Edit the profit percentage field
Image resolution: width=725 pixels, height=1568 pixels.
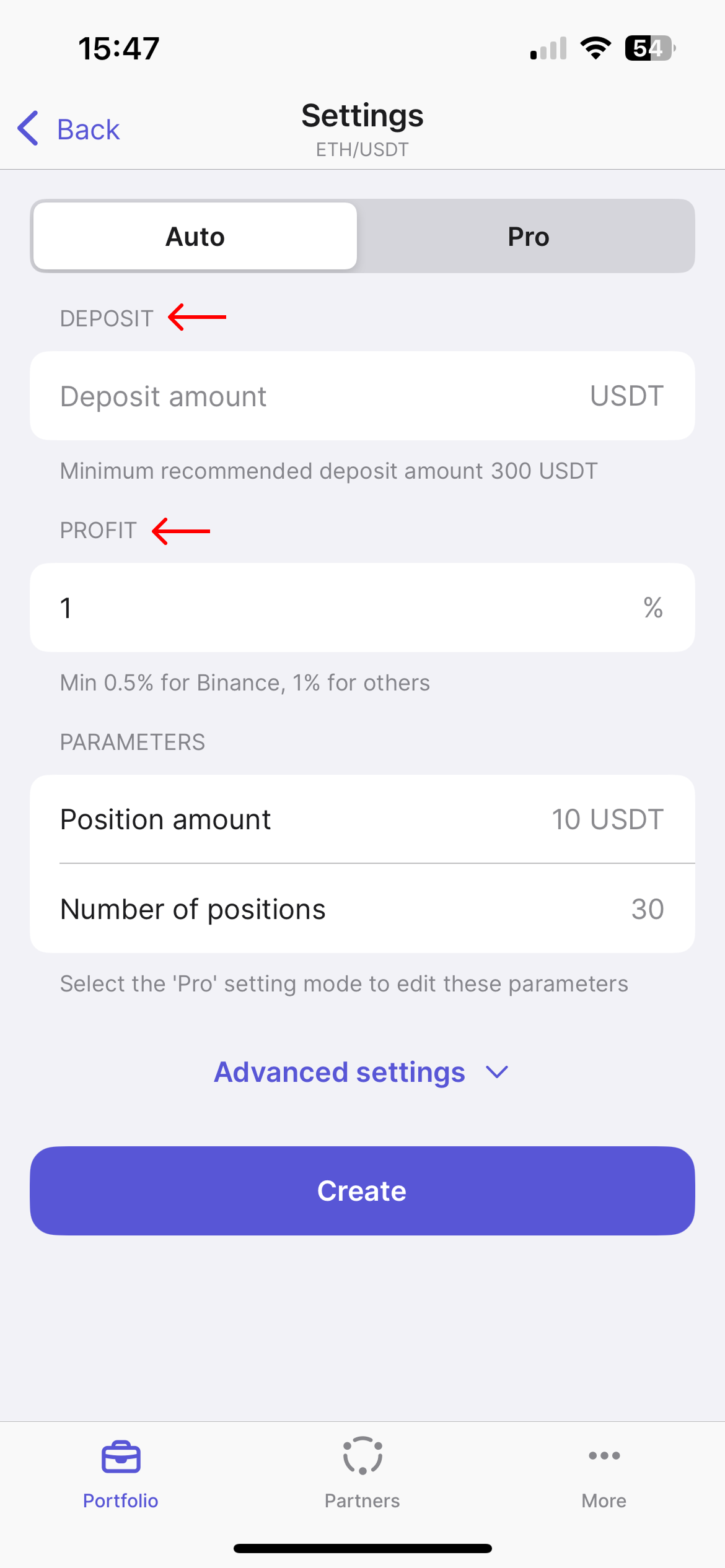coord(362,608)
